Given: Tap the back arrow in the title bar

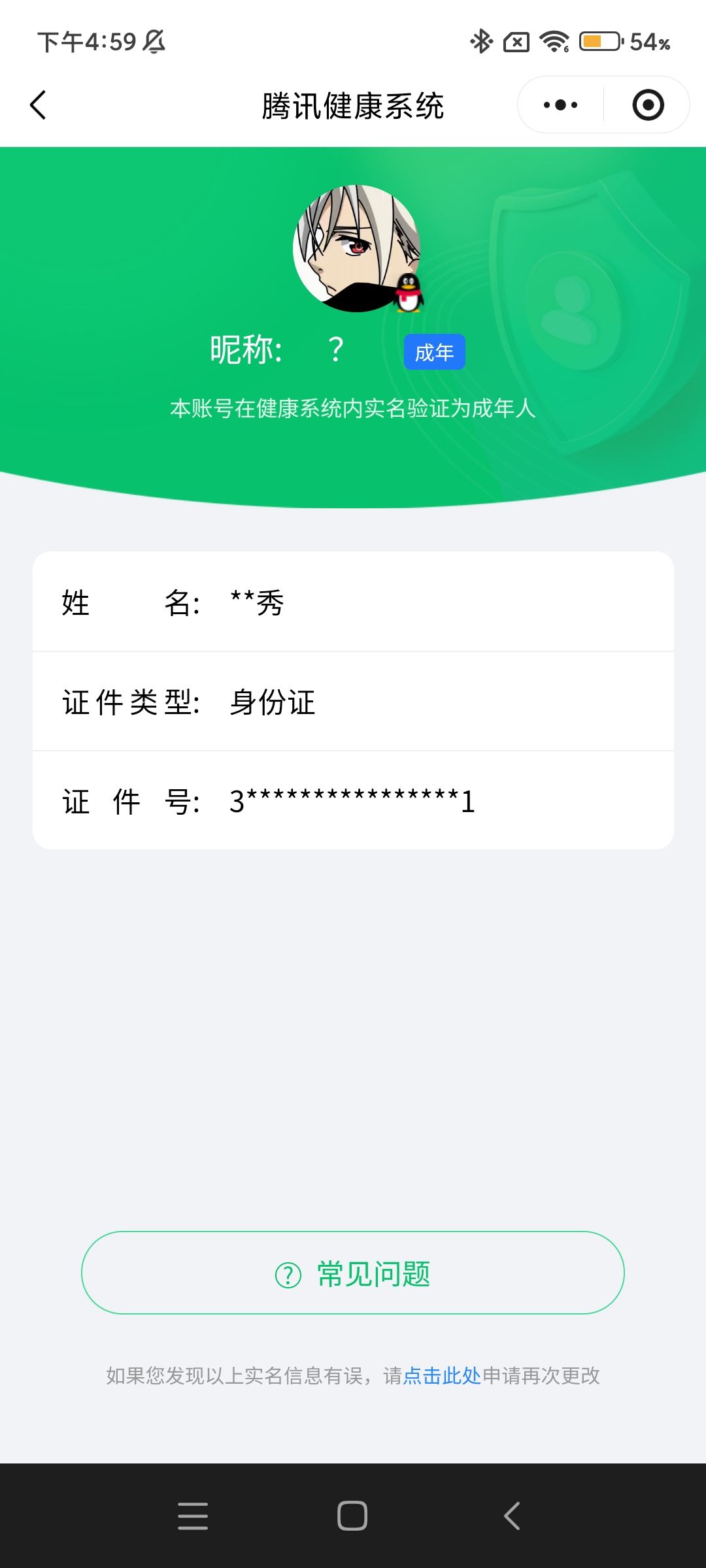Looking at the screenshot, I should [39, 105].
